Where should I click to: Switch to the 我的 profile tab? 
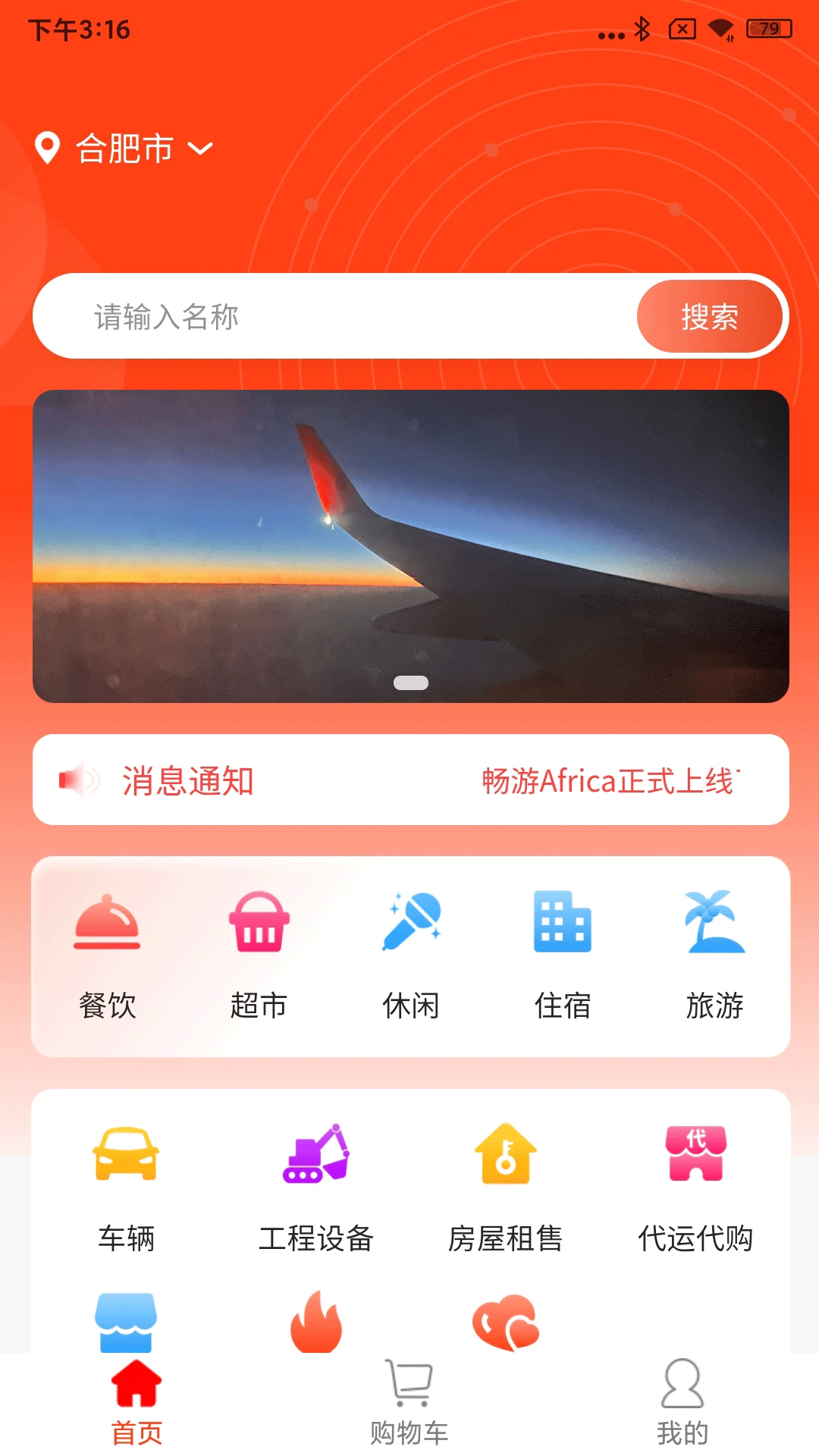682,1403
